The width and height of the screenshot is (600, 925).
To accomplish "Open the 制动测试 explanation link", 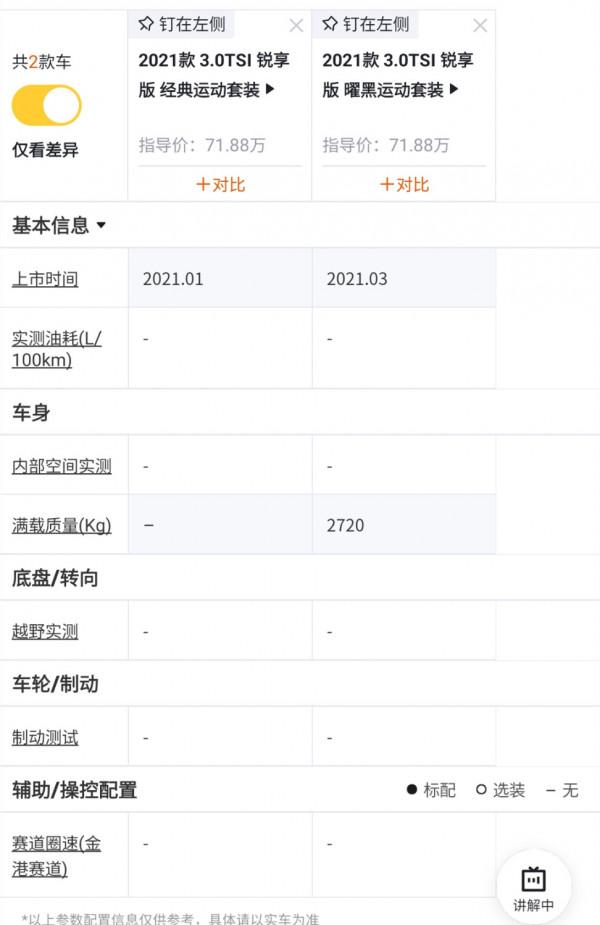I will point(45,738).
